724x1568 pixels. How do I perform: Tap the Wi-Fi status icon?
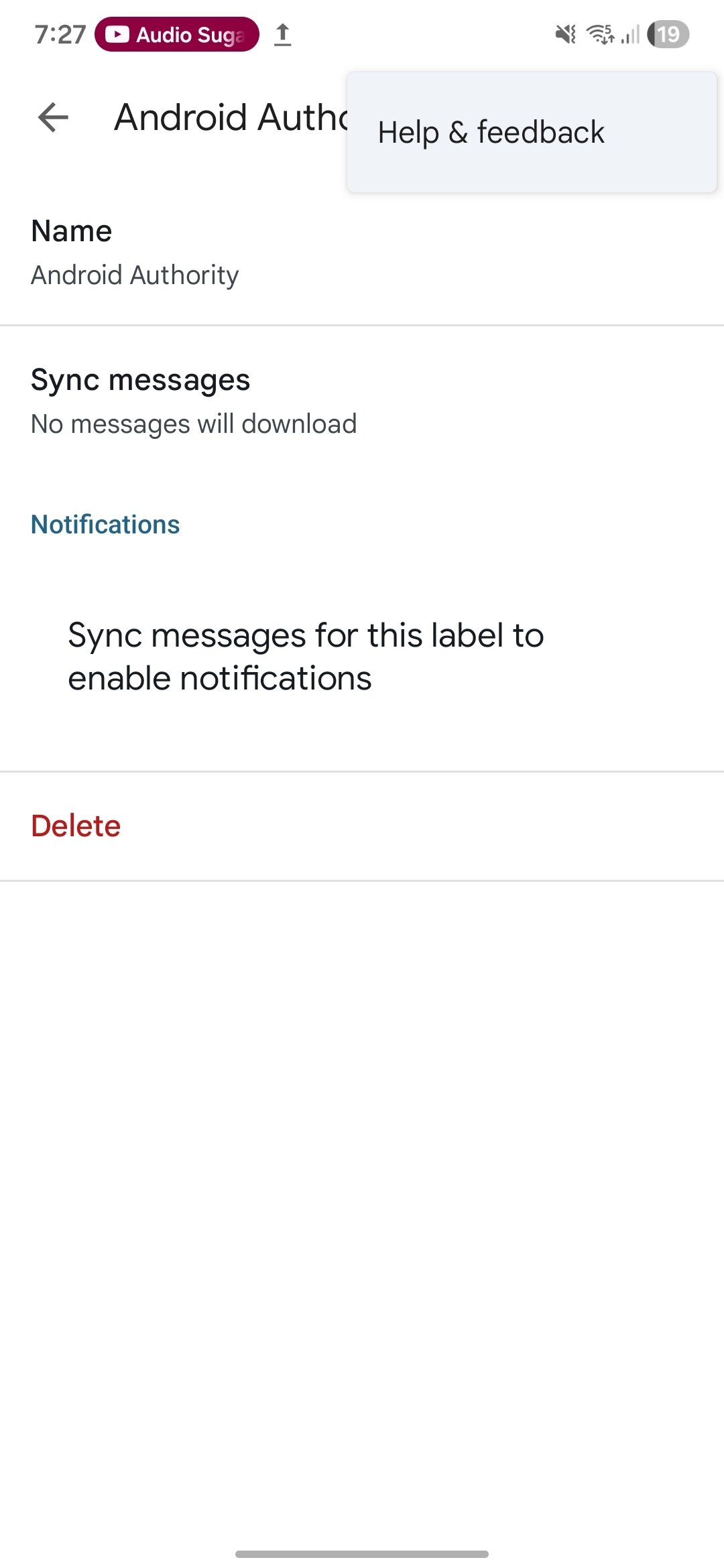(x=601, y=35)
